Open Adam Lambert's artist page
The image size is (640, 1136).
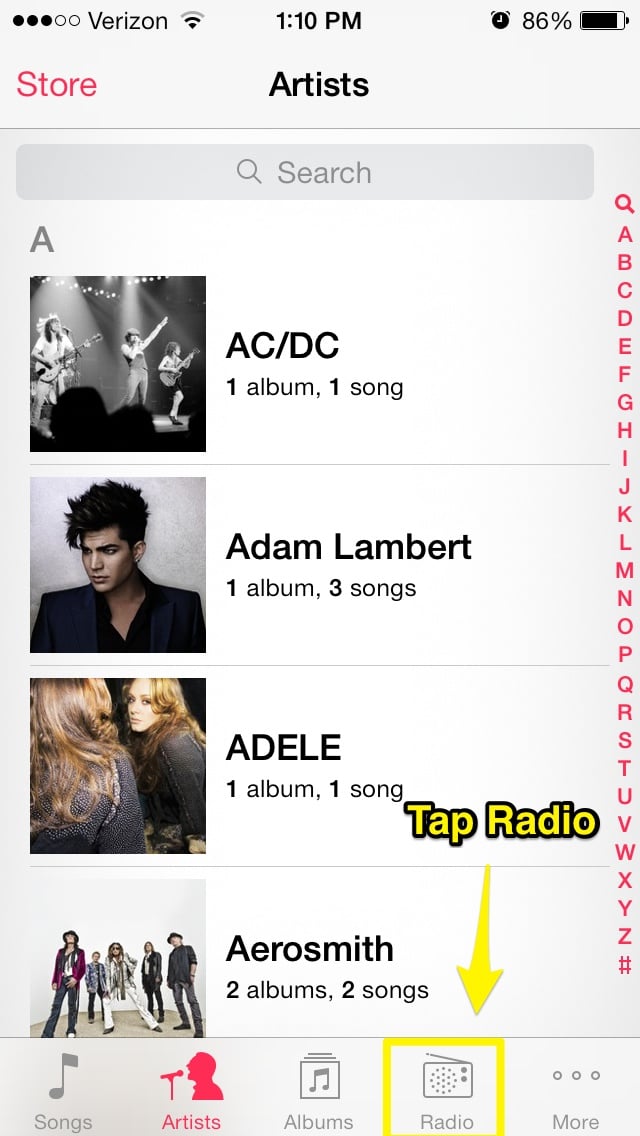319,565
